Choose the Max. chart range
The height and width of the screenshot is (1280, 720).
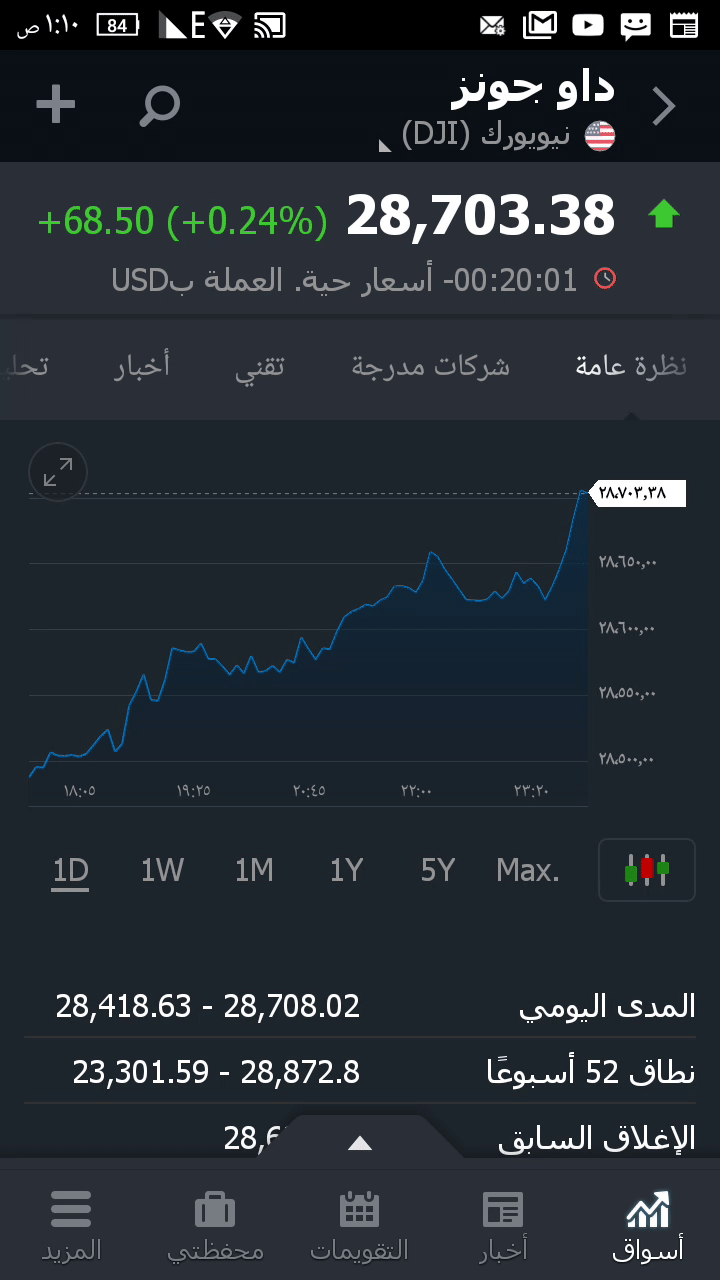point(528,871)
